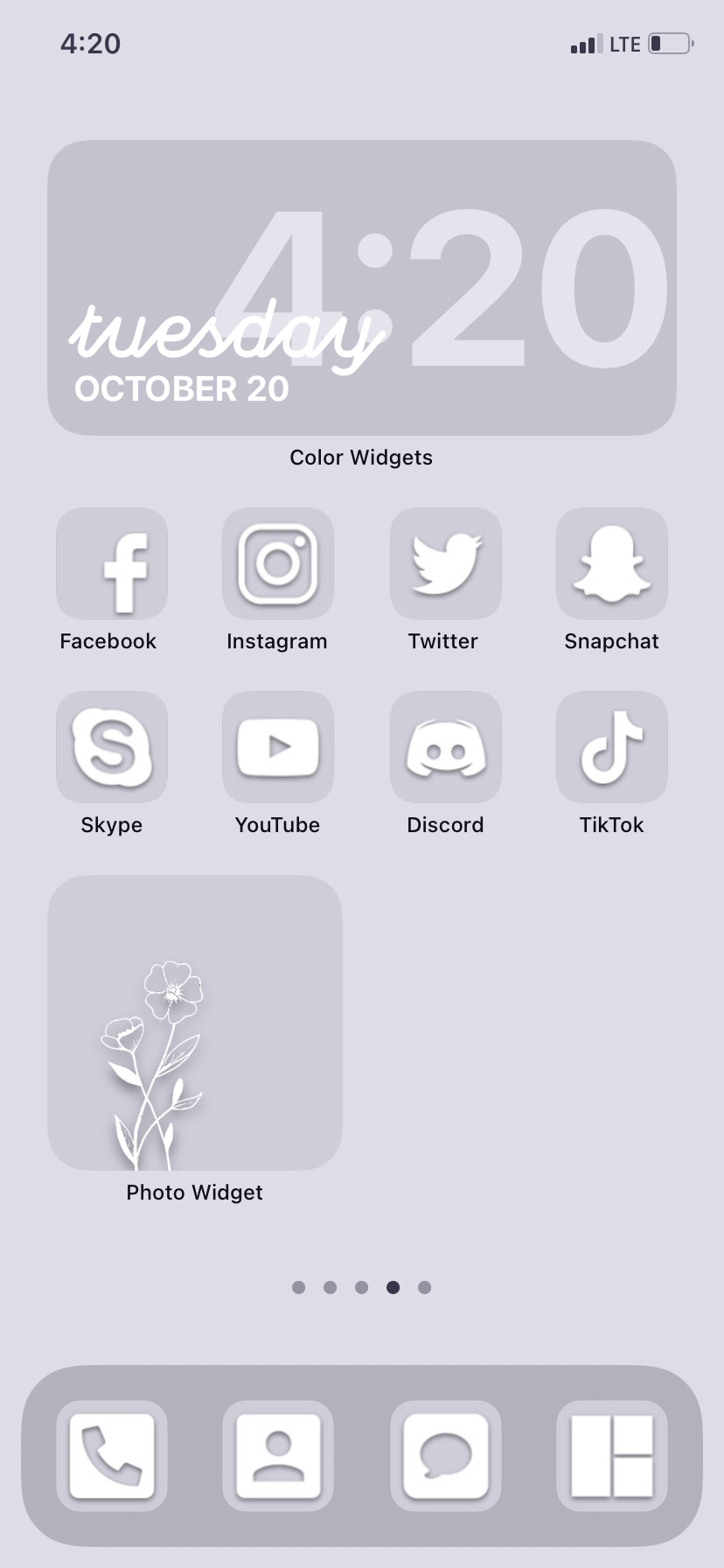
Task: Start TikTok
Action: pyautogui.click(x=611, y=746)
